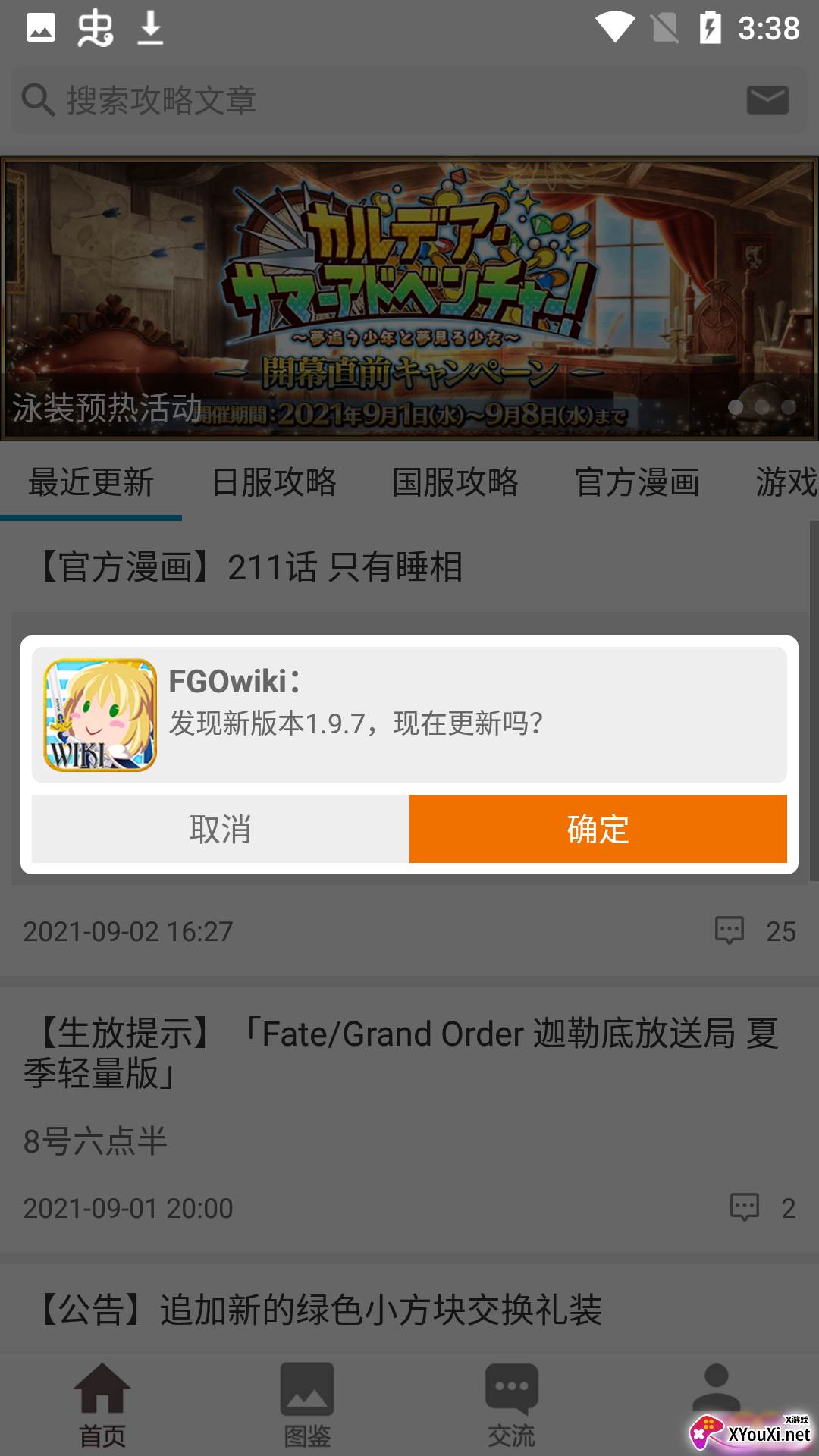The height and width of the screenshot is (1456, 819).
Task: Open 【公告】追加新的绿色小方块交换礼装
Action: (320, 1310)
